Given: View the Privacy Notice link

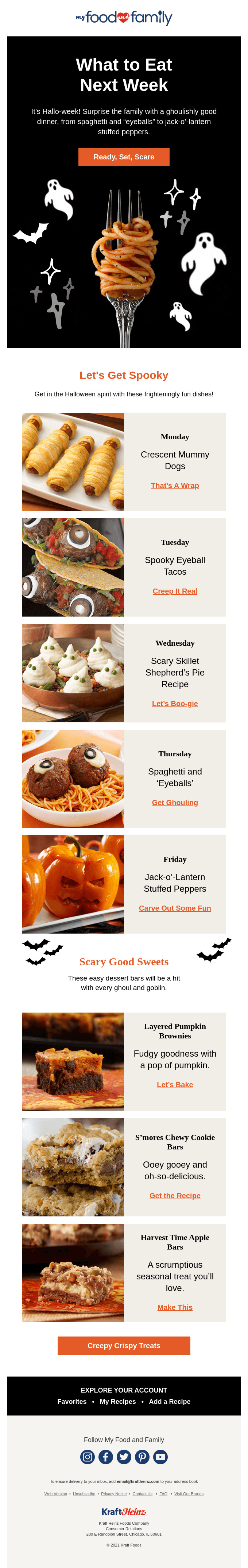Looking at the screenshot, I should coord(114,1493).
